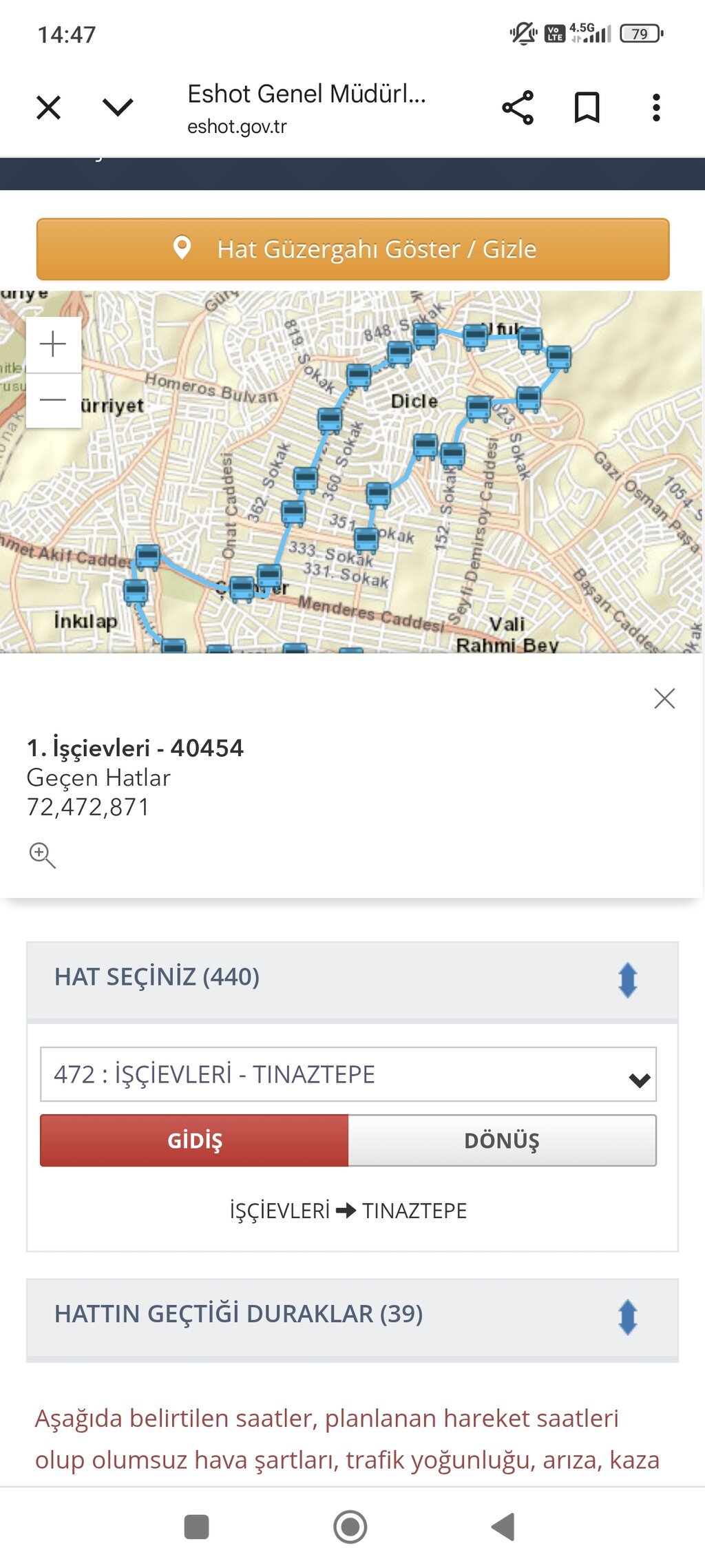Close the Eshot browser tab

49,107
